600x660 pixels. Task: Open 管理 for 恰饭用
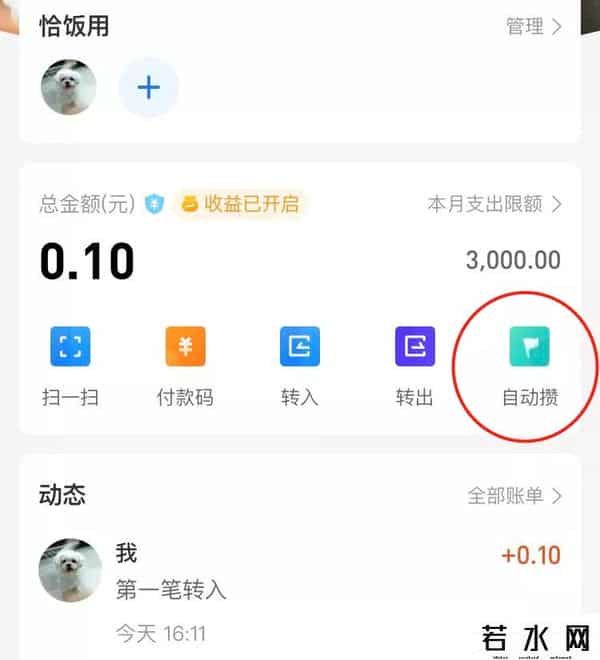(x=534, y=26)
